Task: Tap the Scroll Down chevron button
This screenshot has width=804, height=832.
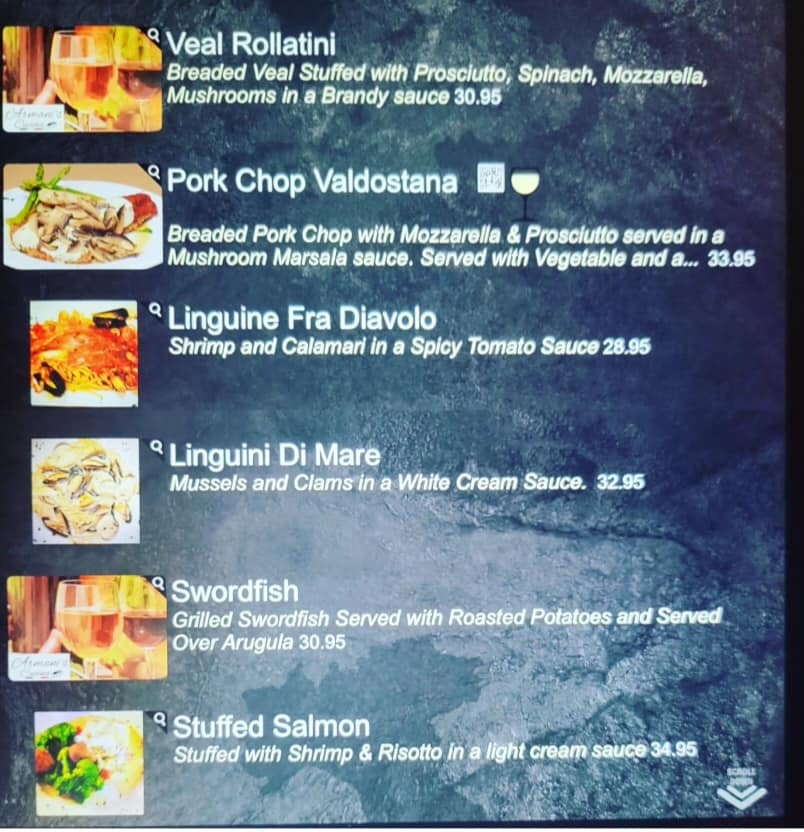Action: [741, 789]
